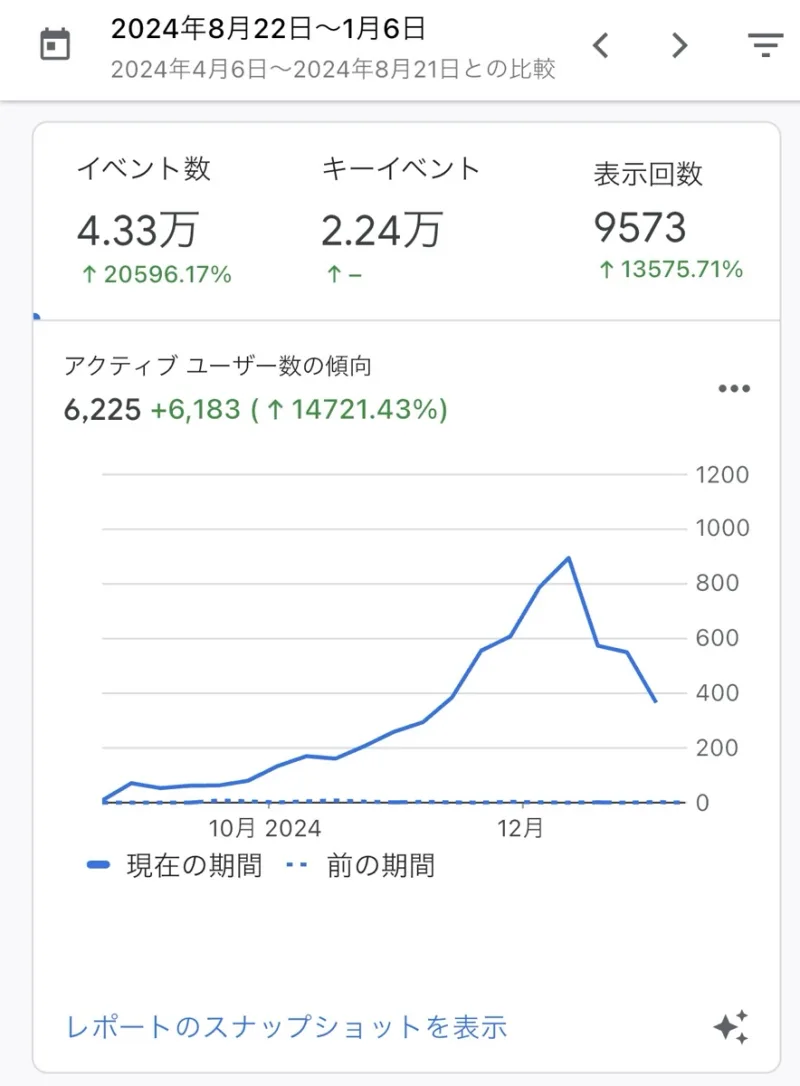Viewport: 800px width, 1086px height.
Task: Select the right chevron to go forward
Action: tap(679, 46)
